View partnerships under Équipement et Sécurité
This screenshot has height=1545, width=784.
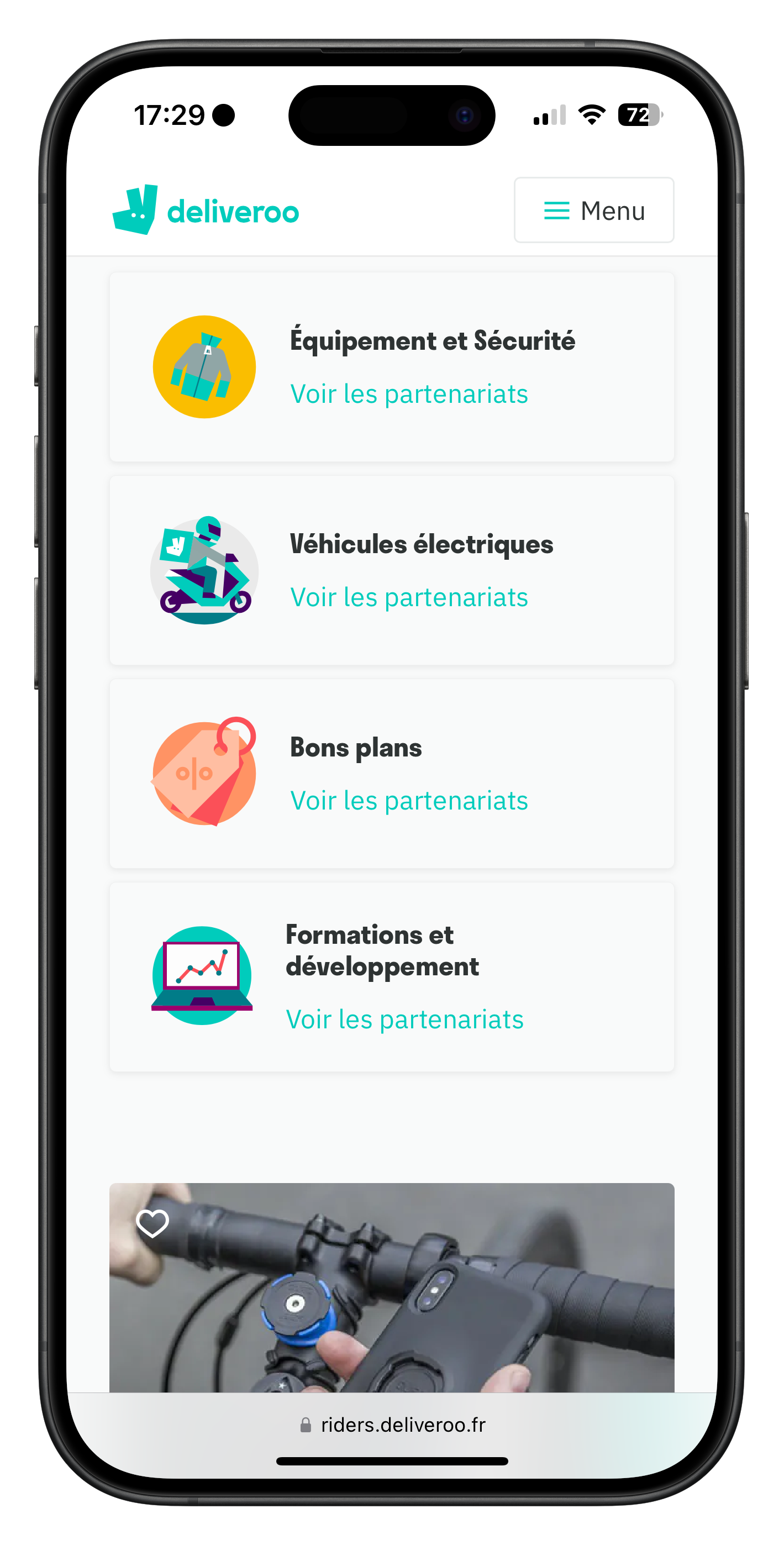(408, 394)
